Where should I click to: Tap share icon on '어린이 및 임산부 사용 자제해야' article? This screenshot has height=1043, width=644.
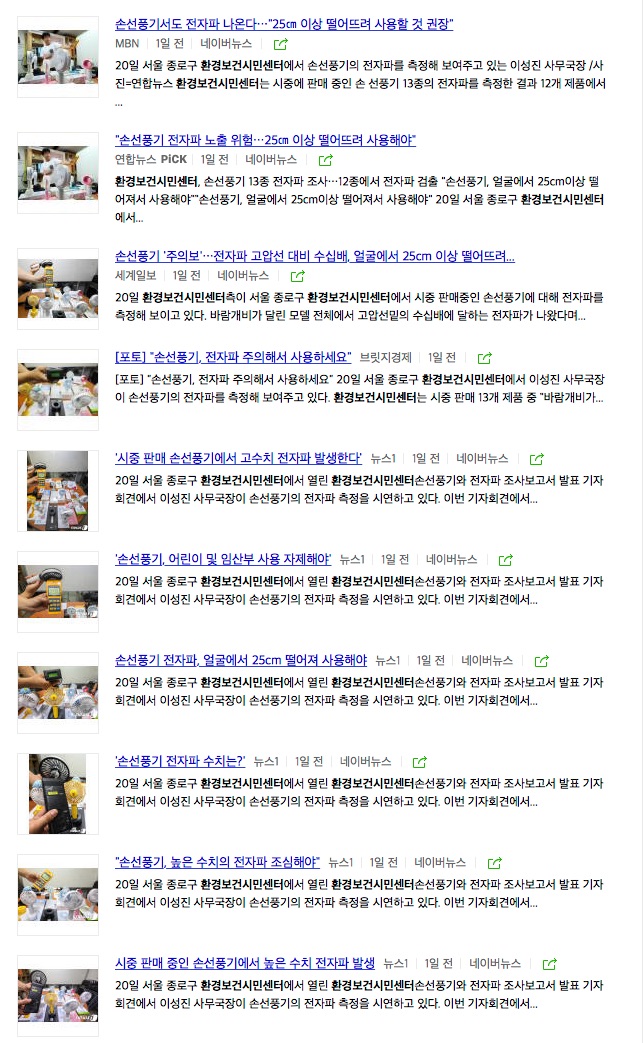click(x=505, y=560)
